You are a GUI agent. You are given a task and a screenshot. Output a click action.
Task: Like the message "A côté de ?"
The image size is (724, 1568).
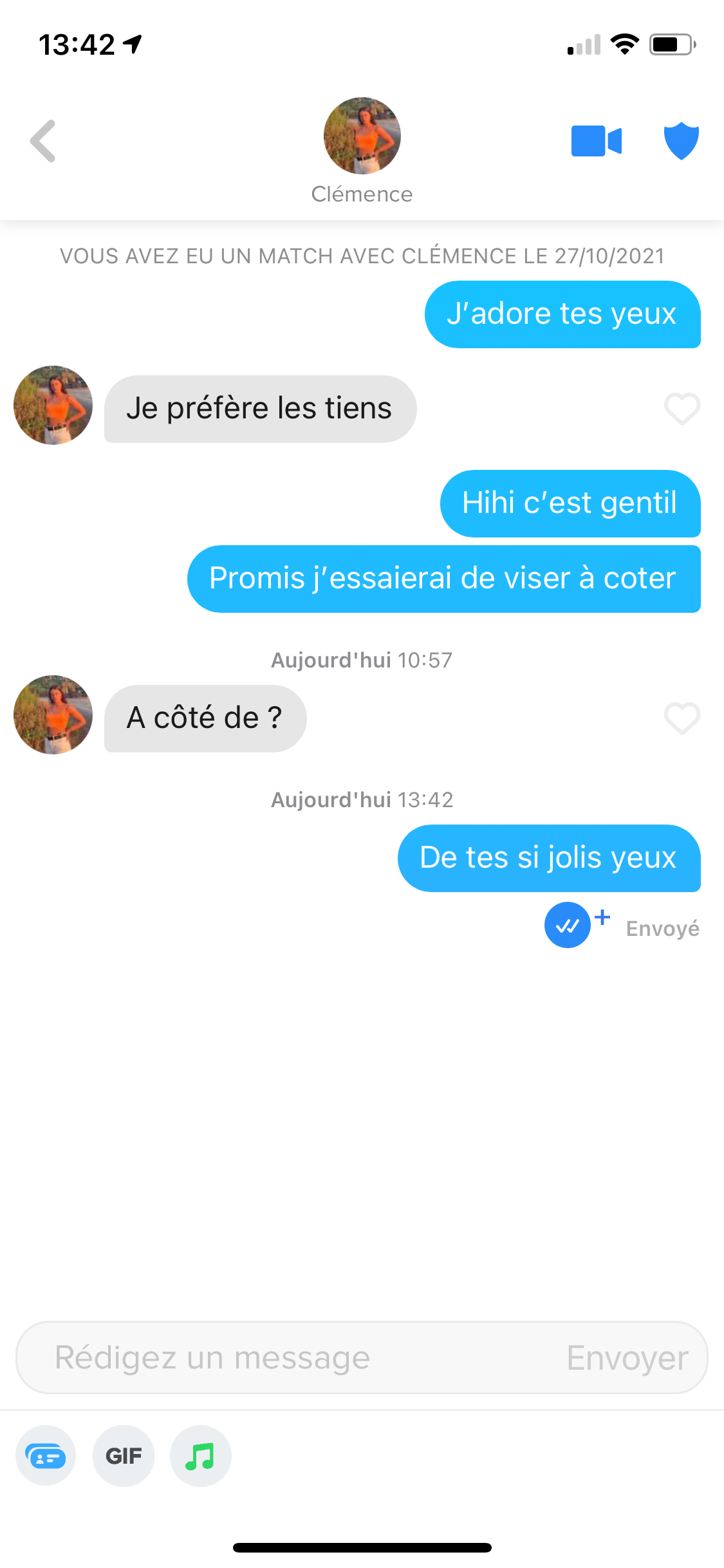(682, 718)
